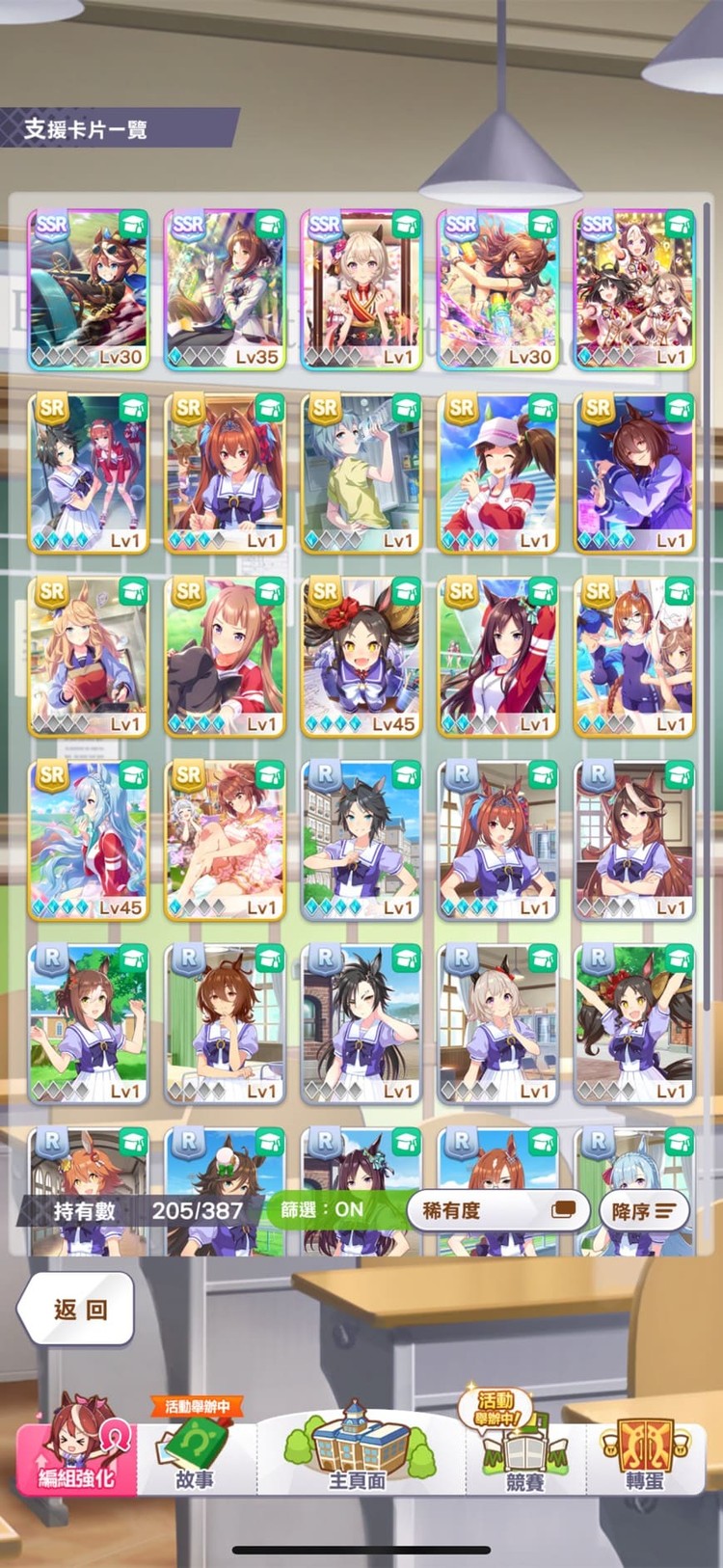The height and width of the screenshot is (1568, 723).
Task: Open the SR card with girl in white cap
Action: click(x=497, y=473)
